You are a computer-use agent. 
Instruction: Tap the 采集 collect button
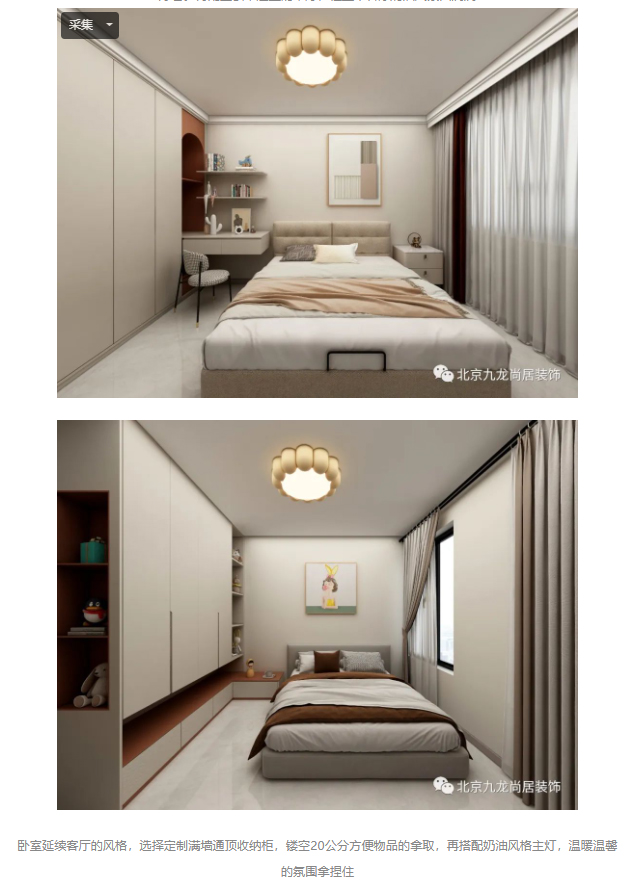tap(81, 25)
